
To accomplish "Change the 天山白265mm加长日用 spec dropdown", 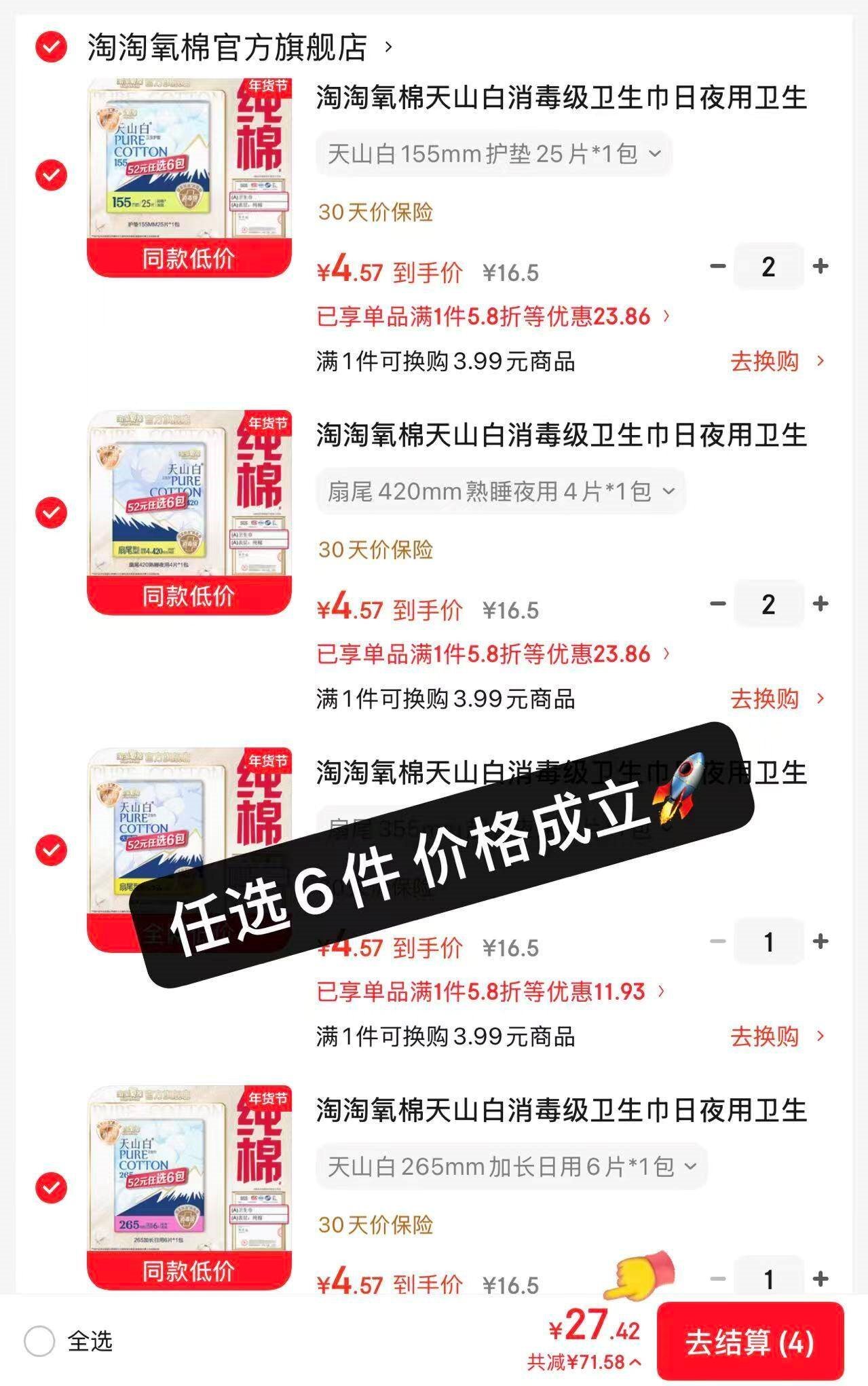I will point(511,1167).
